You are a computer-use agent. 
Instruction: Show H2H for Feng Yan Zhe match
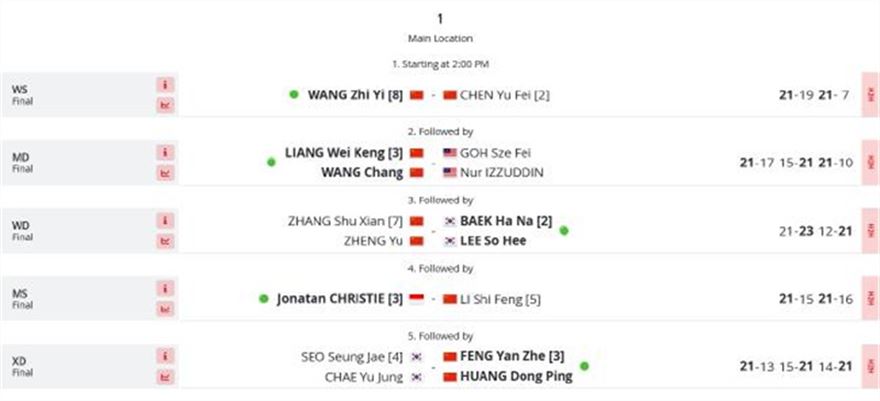pyautogui.click(x=869, y=366)
